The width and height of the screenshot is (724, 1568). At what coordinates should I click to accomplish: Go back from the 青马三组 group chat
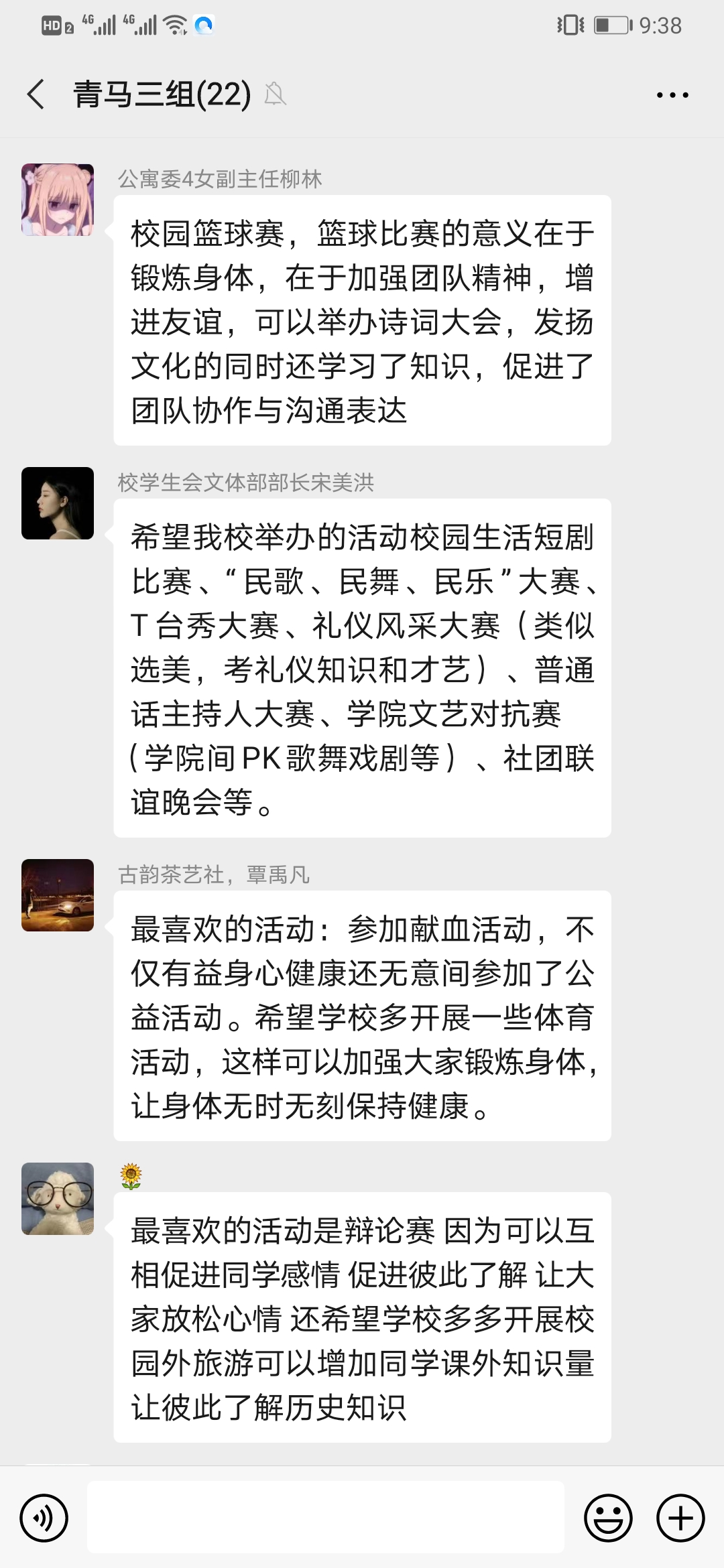[x=36, y=94]
